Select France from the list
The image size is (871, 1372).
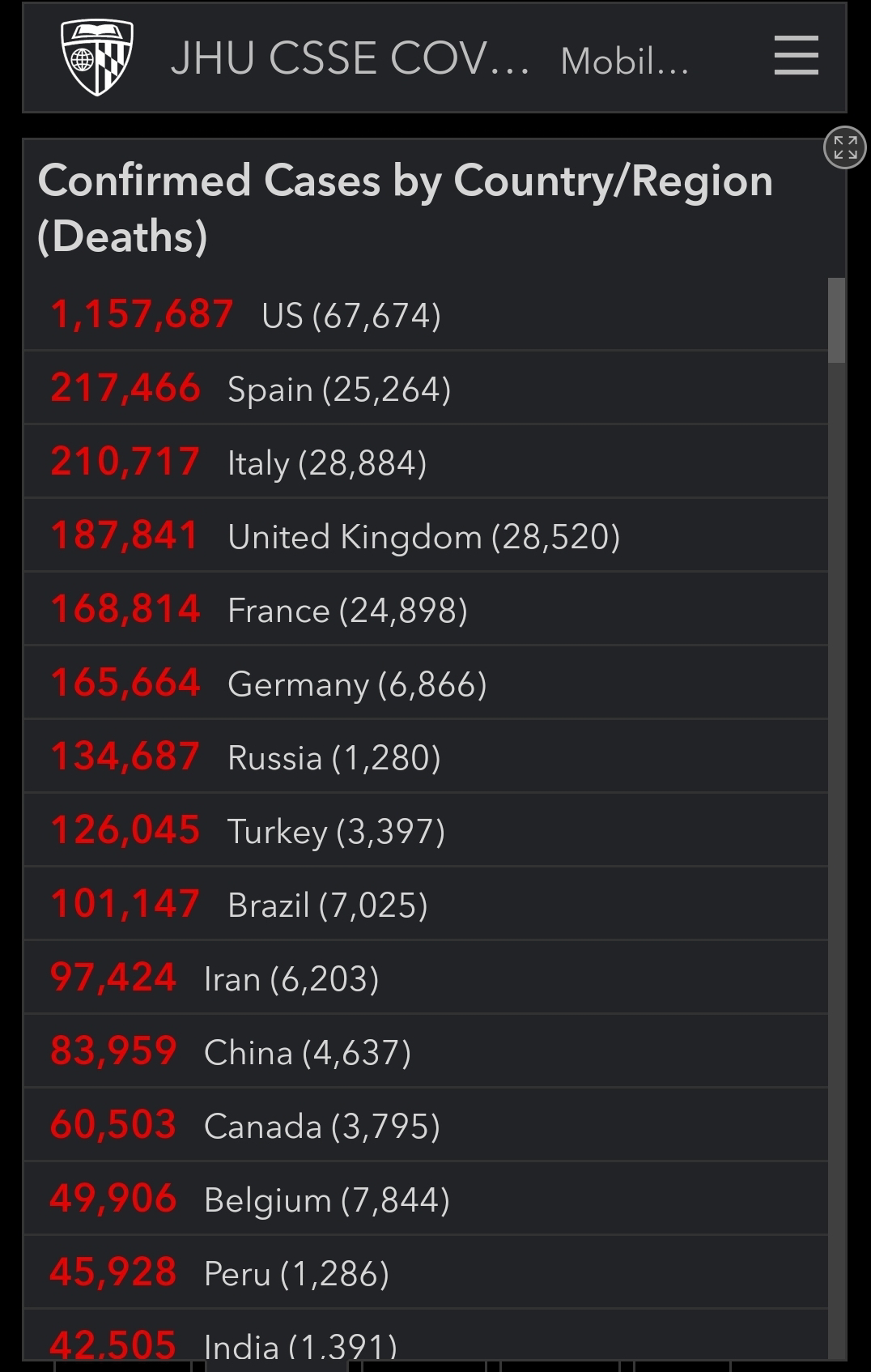(426, 609)
